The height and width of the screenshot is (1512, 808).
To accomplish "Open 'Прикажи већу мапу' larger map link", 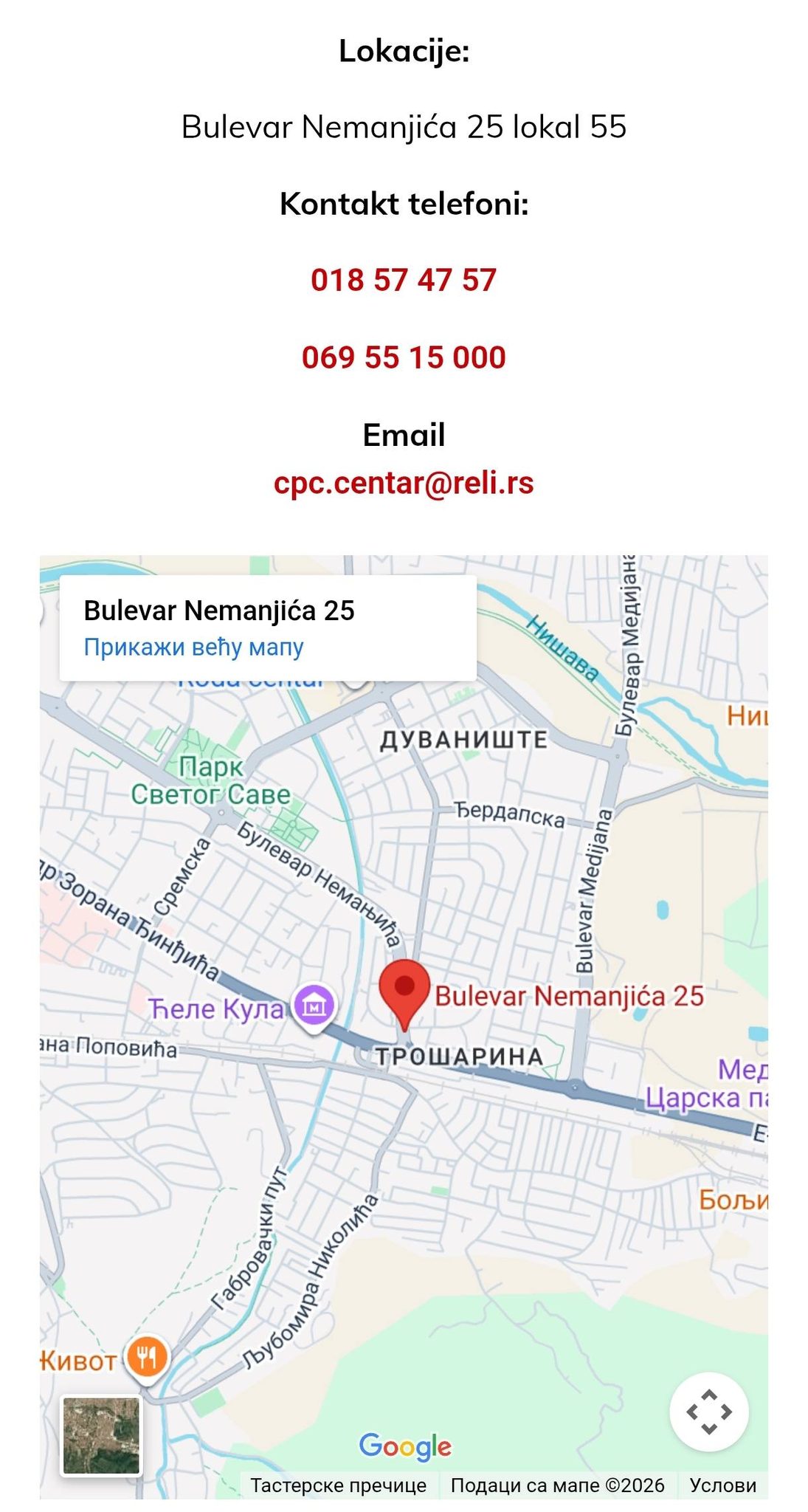I will pos(193,647).
